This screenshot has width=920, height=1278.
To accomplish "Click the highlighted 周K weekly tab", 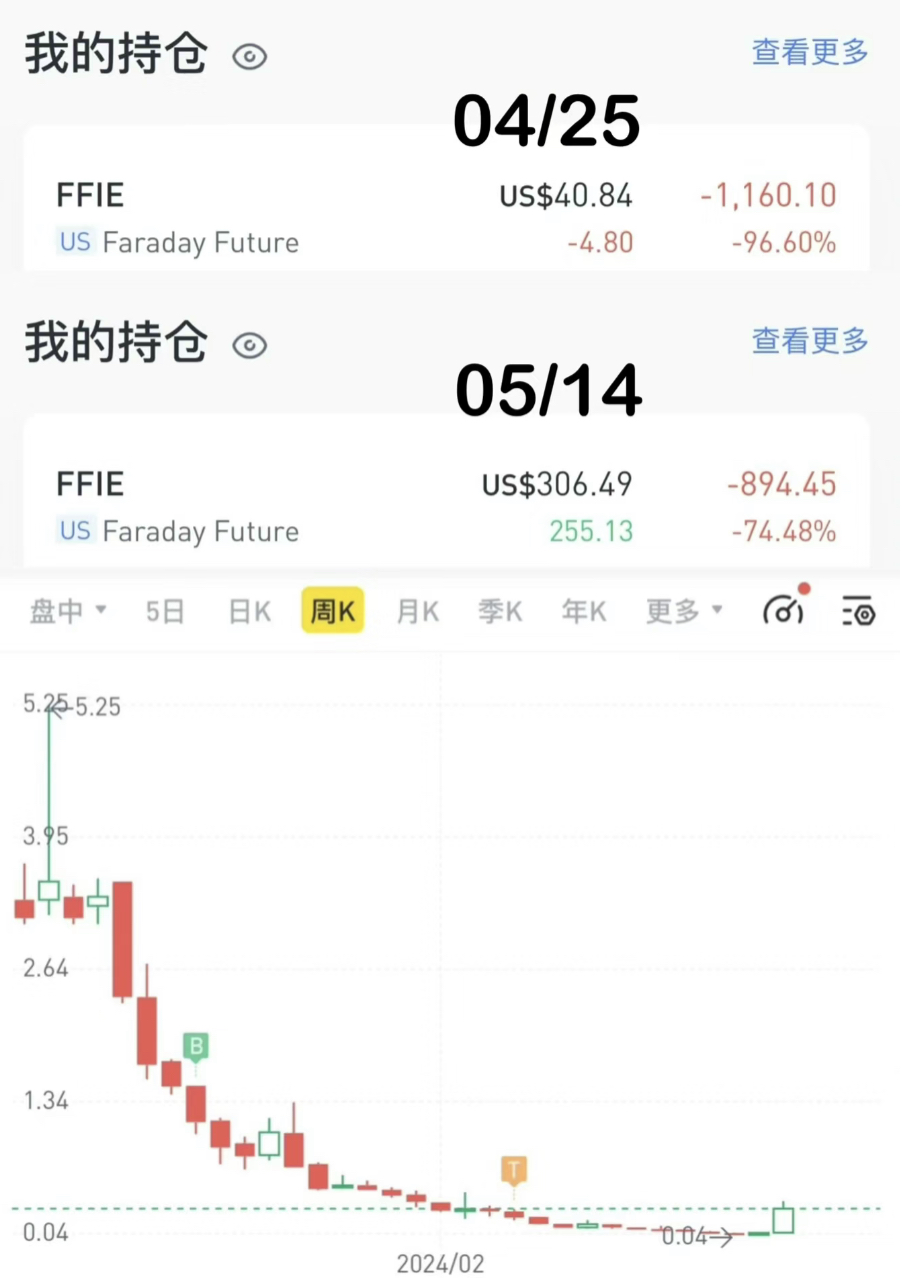I will [332, 611].
